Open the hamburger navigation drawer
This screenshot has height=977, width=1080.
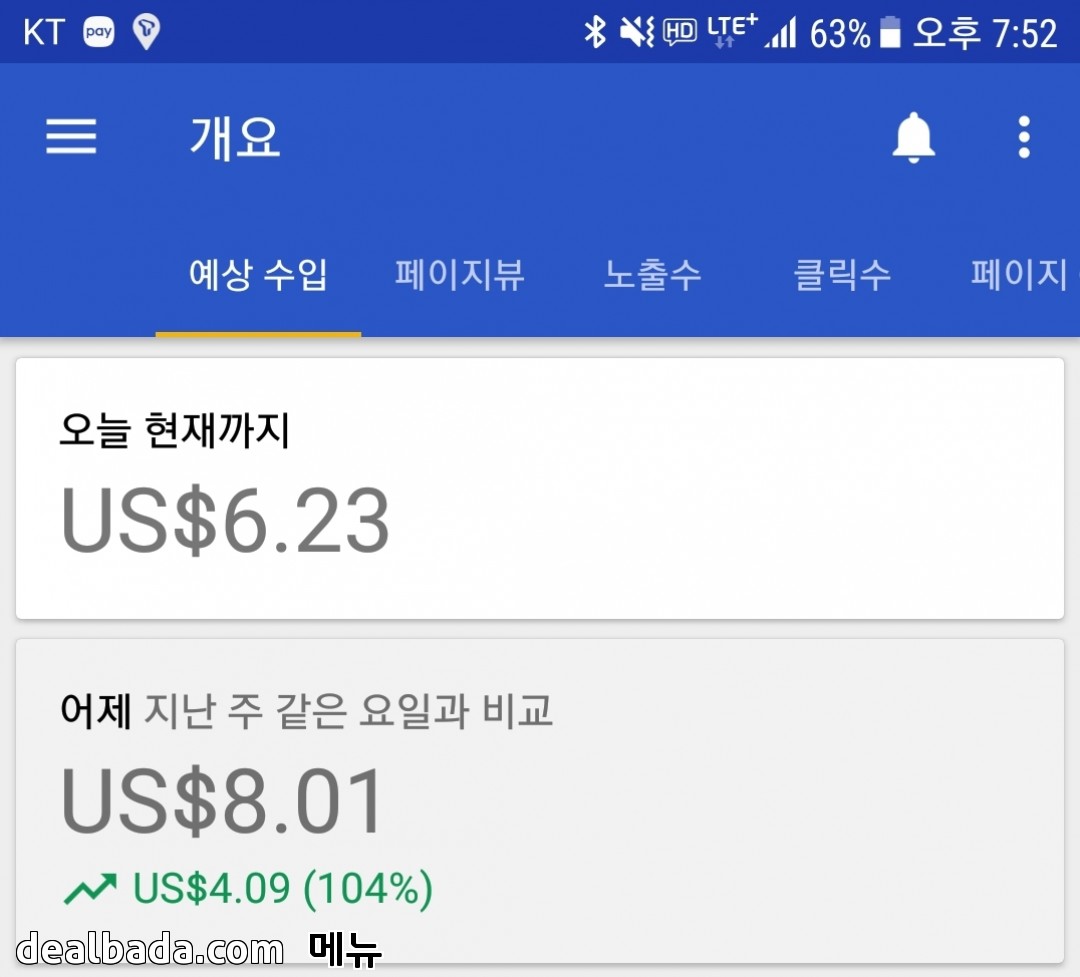pyautogui.click(x=71, y=137)
